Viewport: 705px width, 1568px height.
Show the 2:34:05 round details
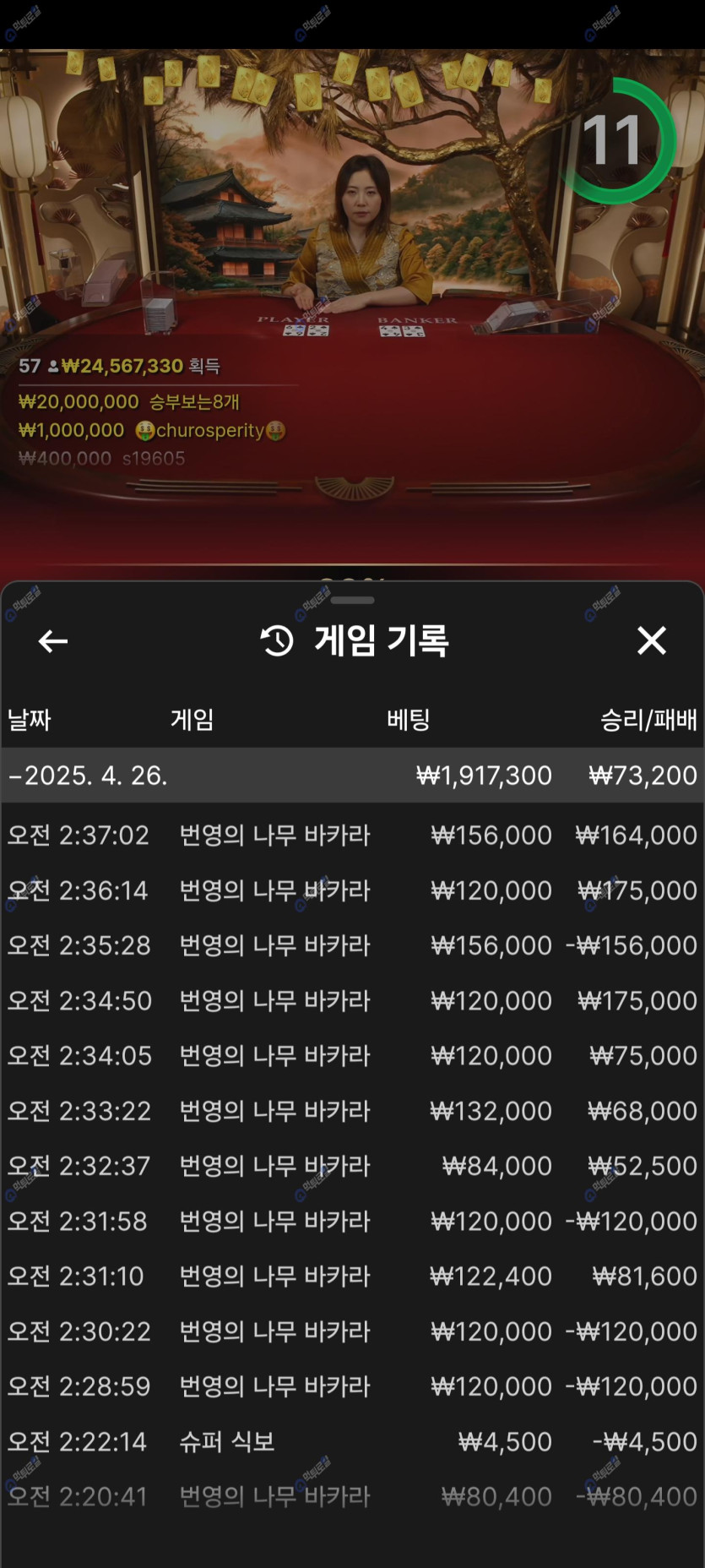[x=352, y=1055]
